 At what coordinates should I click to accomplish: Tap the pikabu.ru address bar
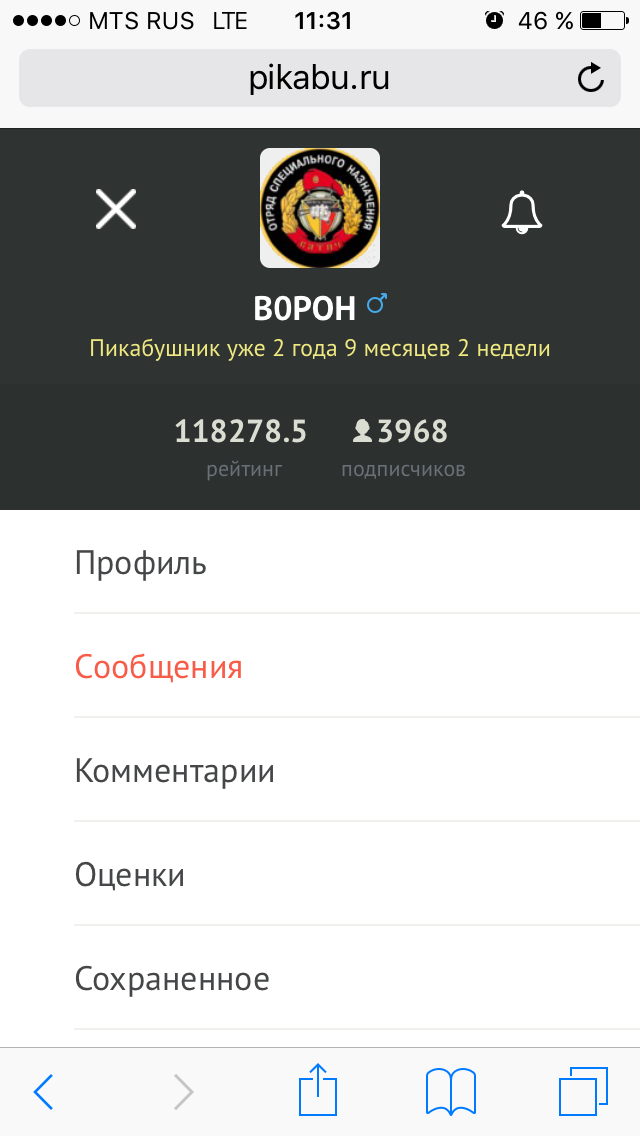click(x=320, y=78)
